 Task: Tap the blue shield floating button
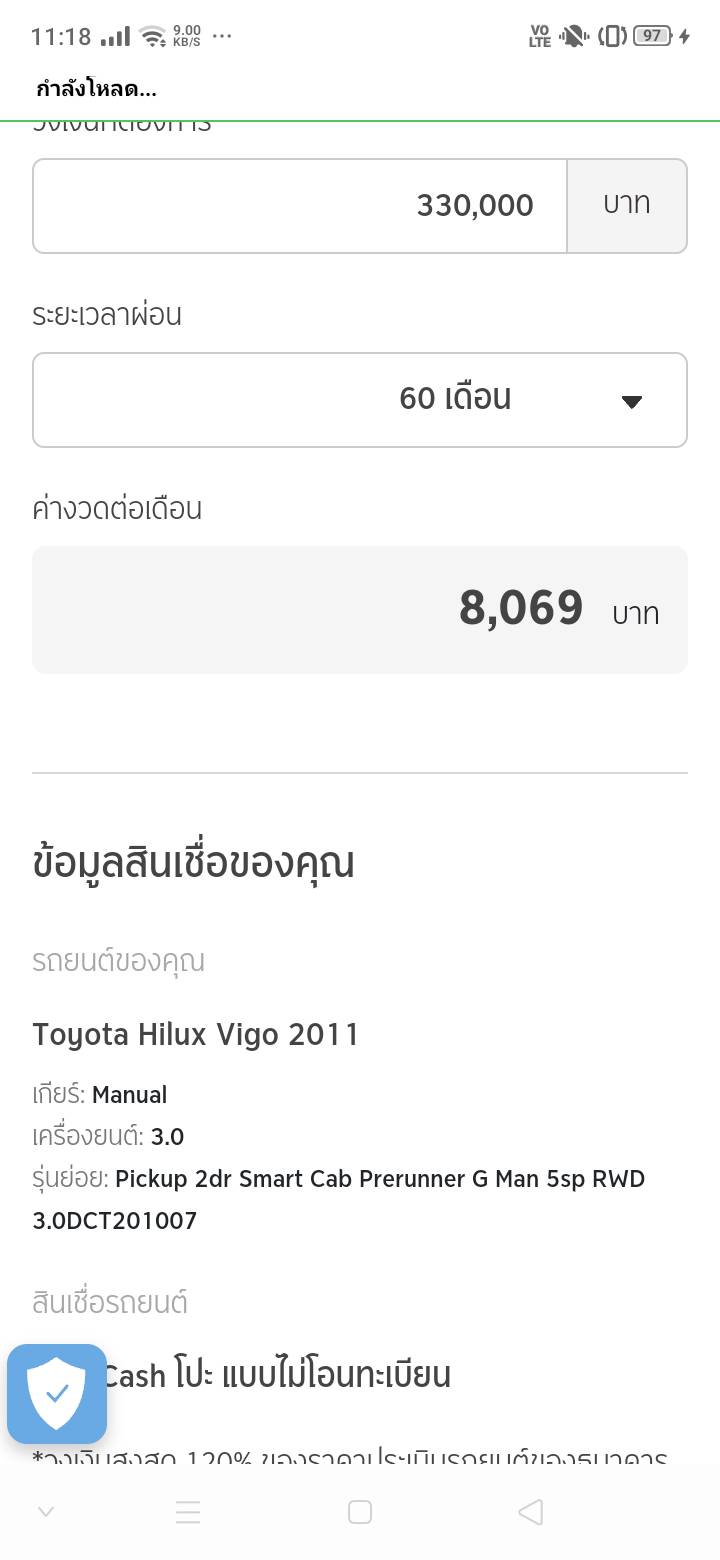coord(57,1394)
